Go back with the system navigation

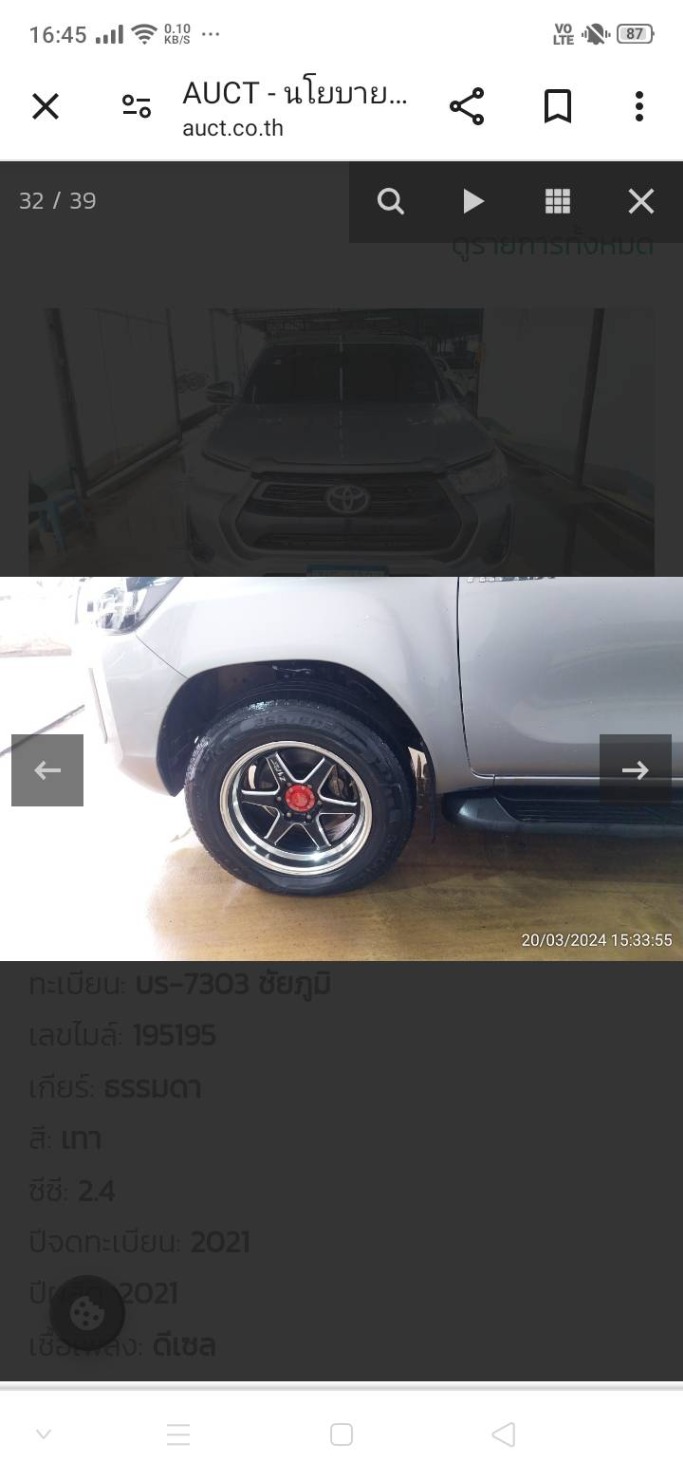coord(504,1435)
